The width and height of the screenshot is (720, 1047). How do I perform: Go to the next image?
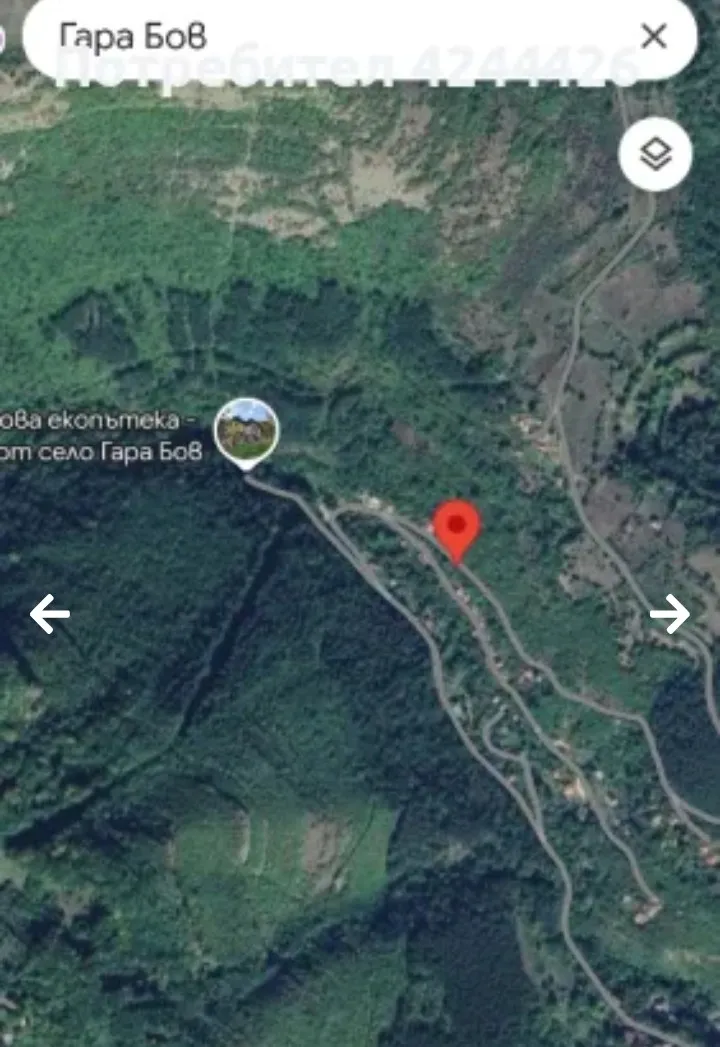click(669, 613)
